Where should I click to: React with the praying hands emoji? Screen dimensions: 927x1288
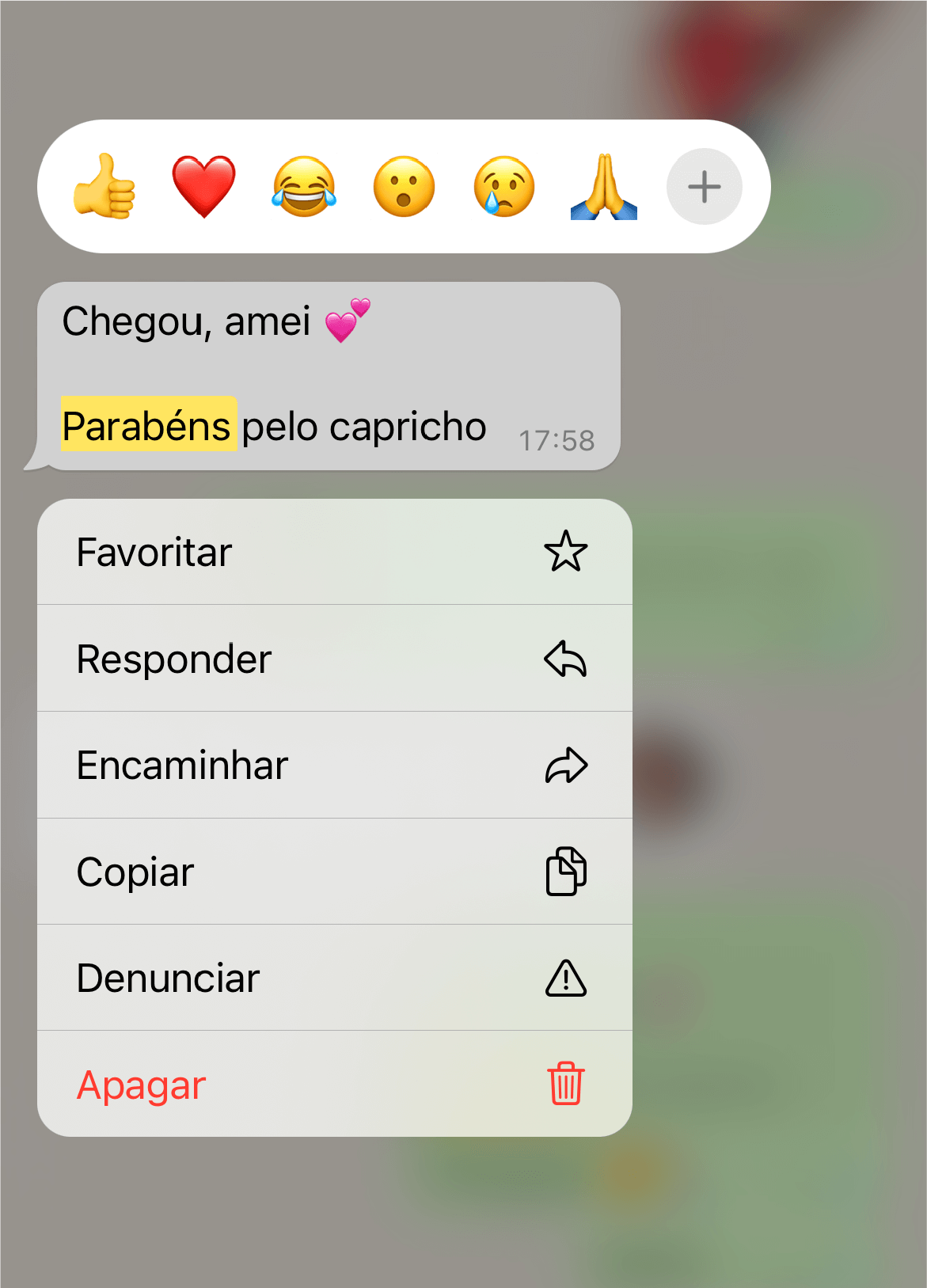(x=604, y=187)
